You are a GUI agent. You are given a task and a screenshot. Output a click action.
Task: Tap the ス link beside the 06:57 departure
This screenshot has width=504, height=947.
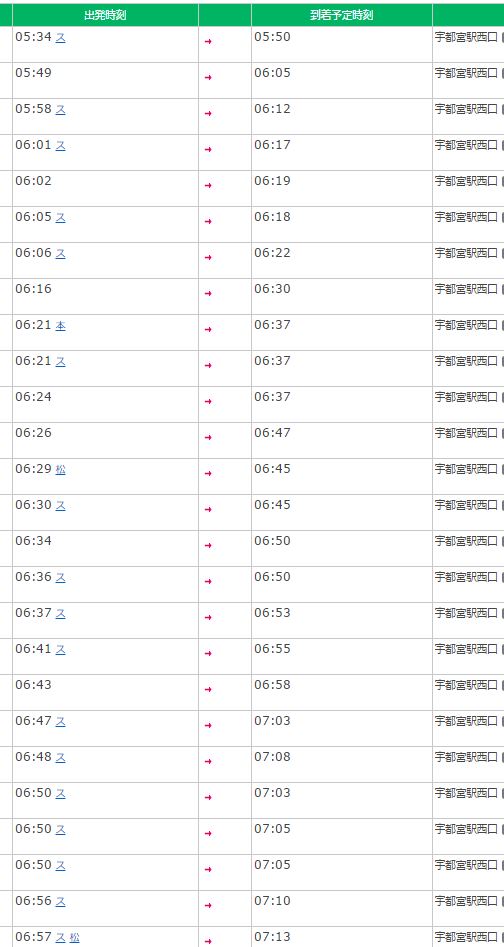(x=60, y=938)
